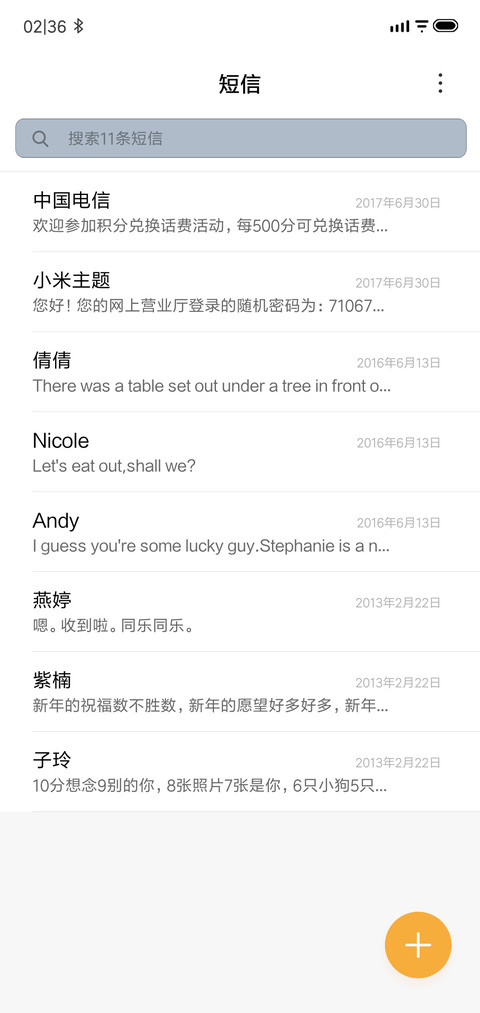This screenshot has width=480, height=1013.
Task: Open the conversation with Andy
Action: 240,532
